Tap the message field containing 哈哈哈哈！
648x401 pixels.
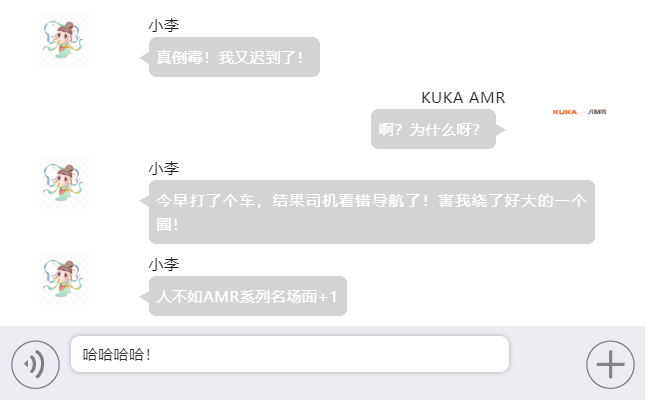289,354
